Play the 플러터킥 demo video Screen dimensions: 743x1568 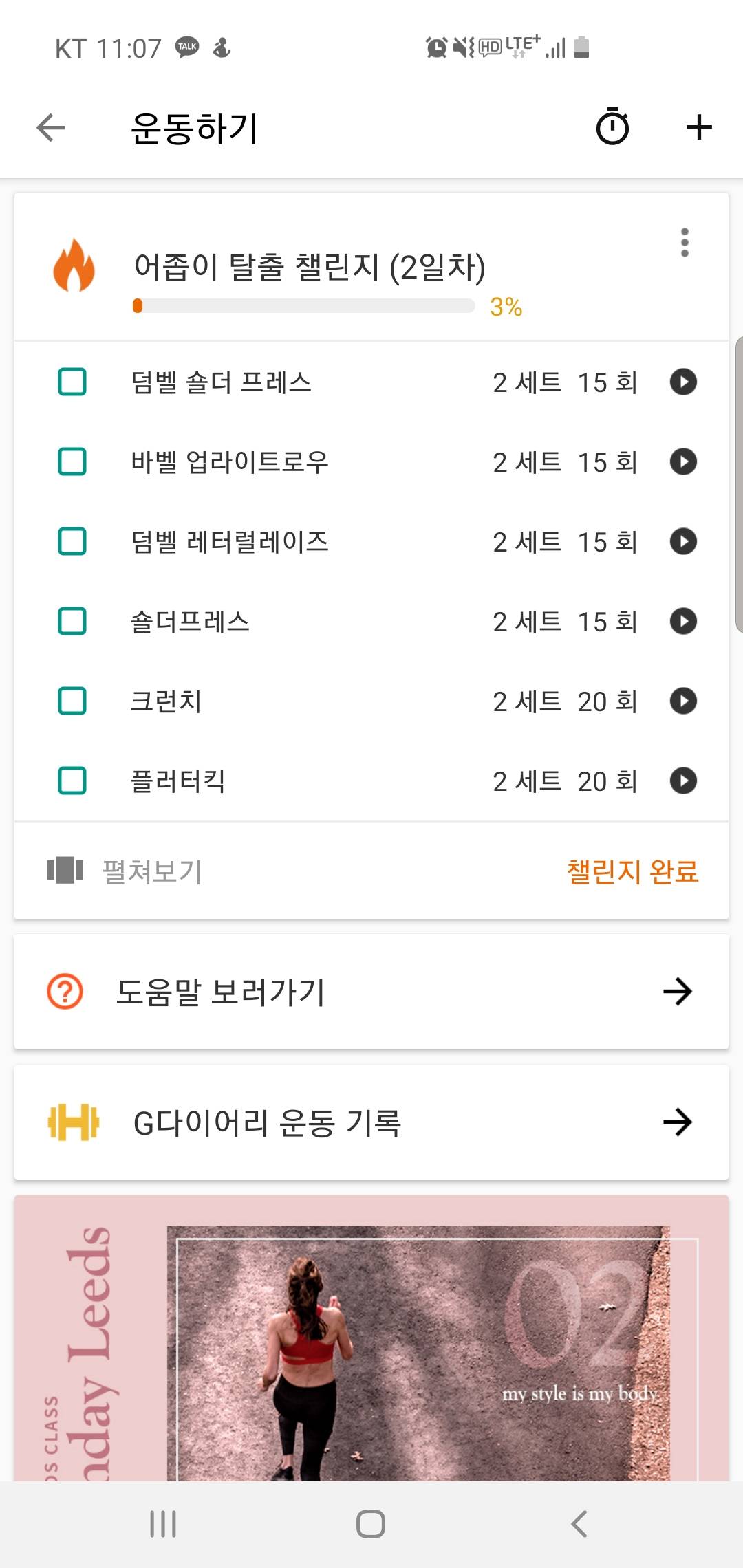pos(683,781)
